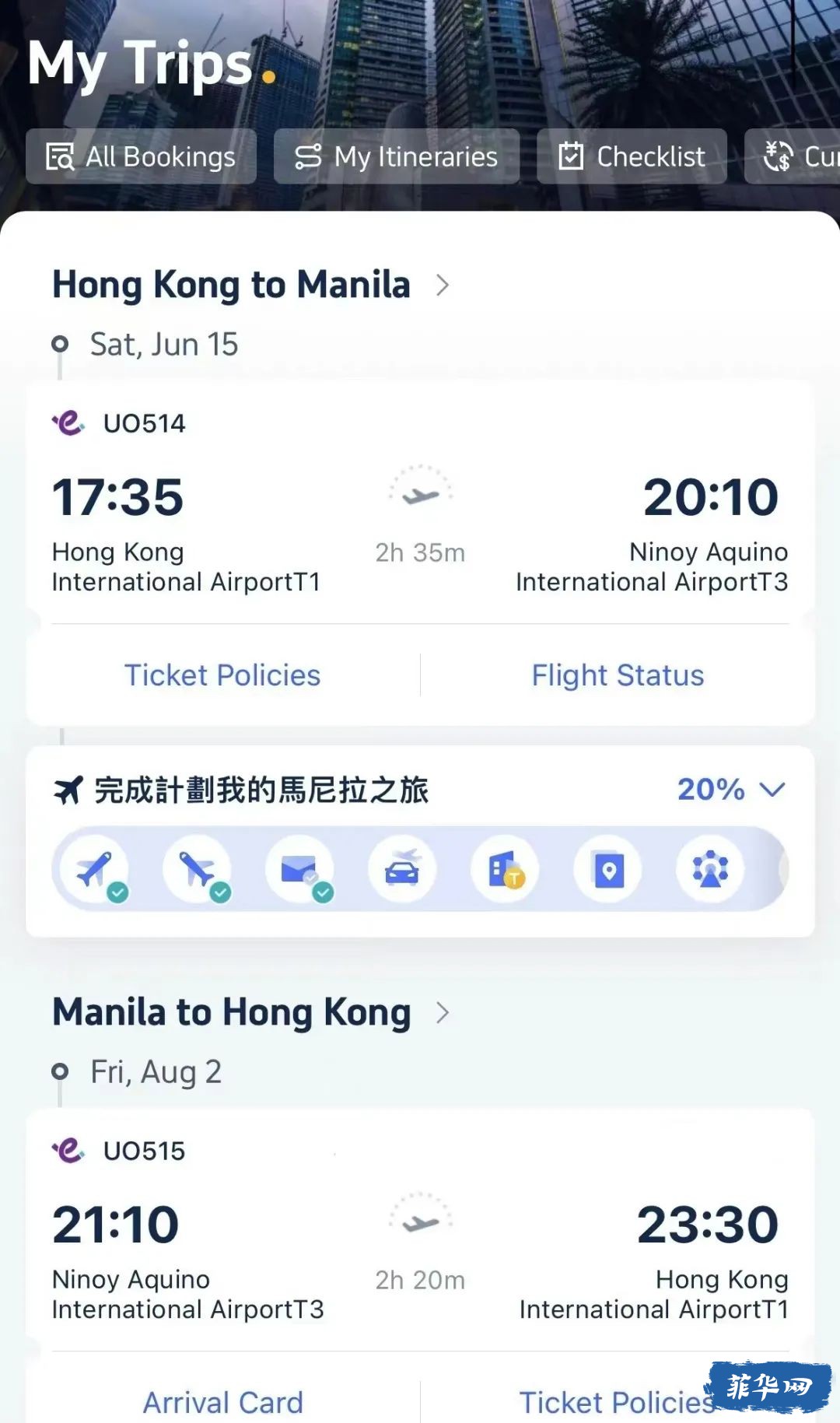Open Arrival Card for flight UO515
Image resolution: width=840 pixels, height=1423 pixels.
pyautogui.click(x=222, y=1402)
